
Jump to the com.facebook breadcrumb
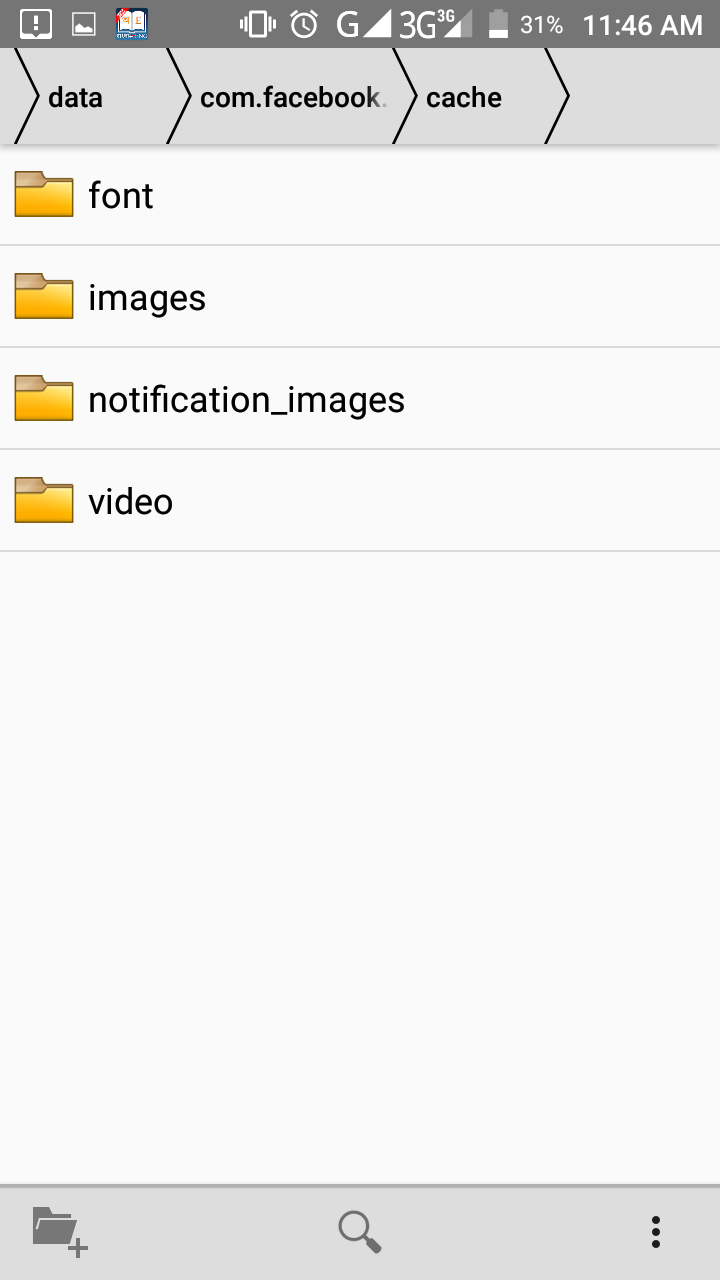tap(292, 97)
